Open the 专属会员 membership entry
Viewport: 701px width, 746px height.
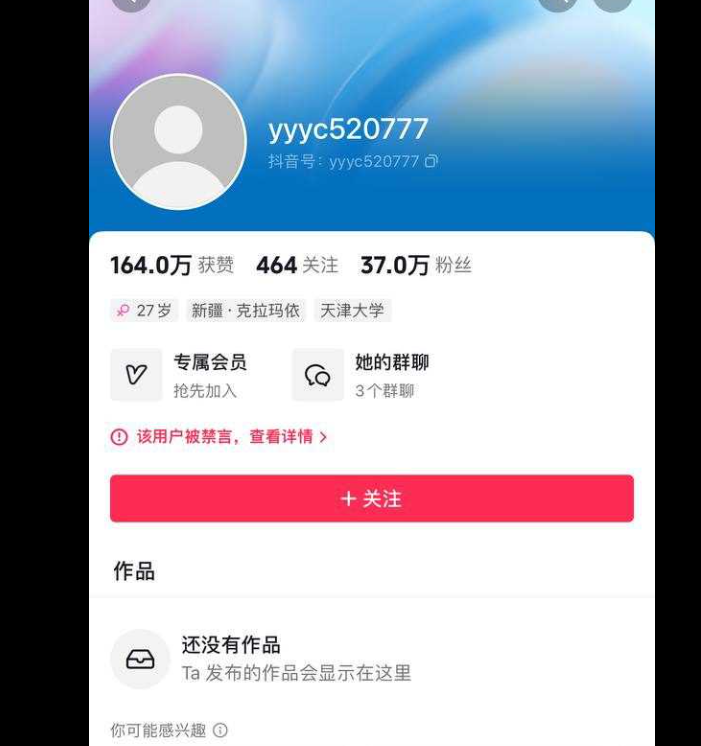click(180, 375)
